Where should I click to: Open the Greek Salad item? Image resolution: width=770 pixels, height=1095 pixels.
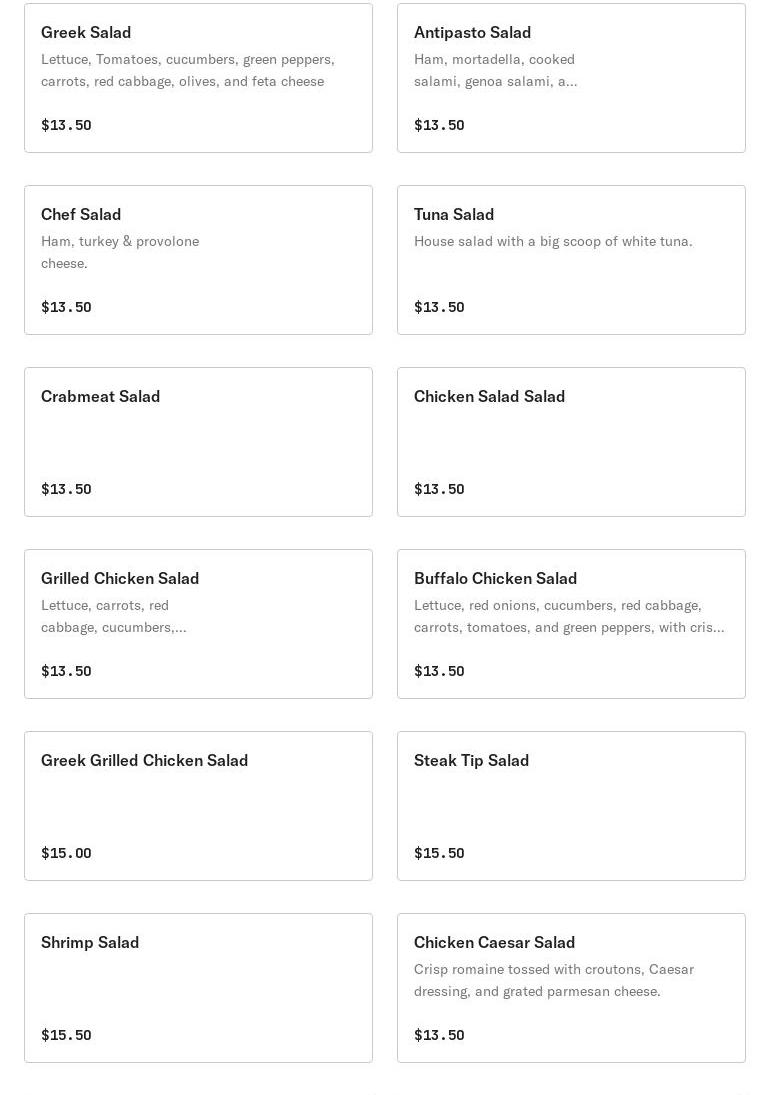point(198,78)
